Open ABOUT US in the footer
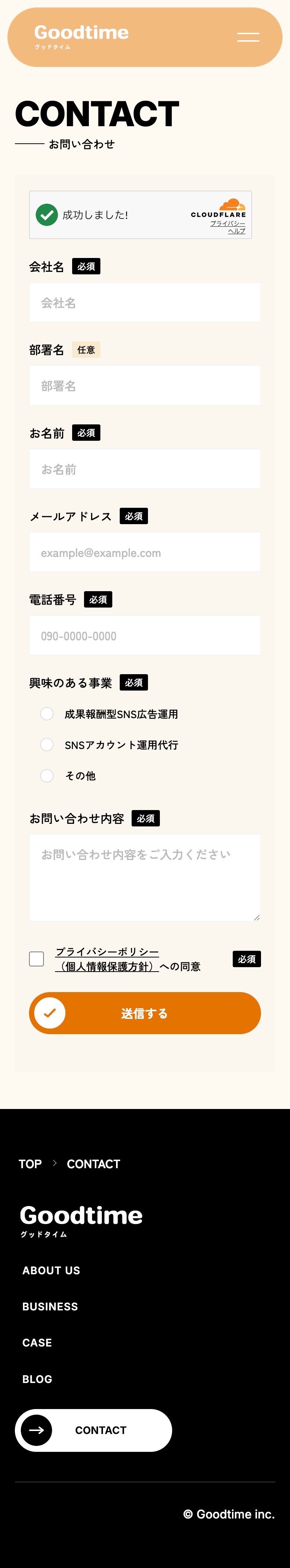The width and height of the screenshot is (290, 1568). (x=51, y=1270)
